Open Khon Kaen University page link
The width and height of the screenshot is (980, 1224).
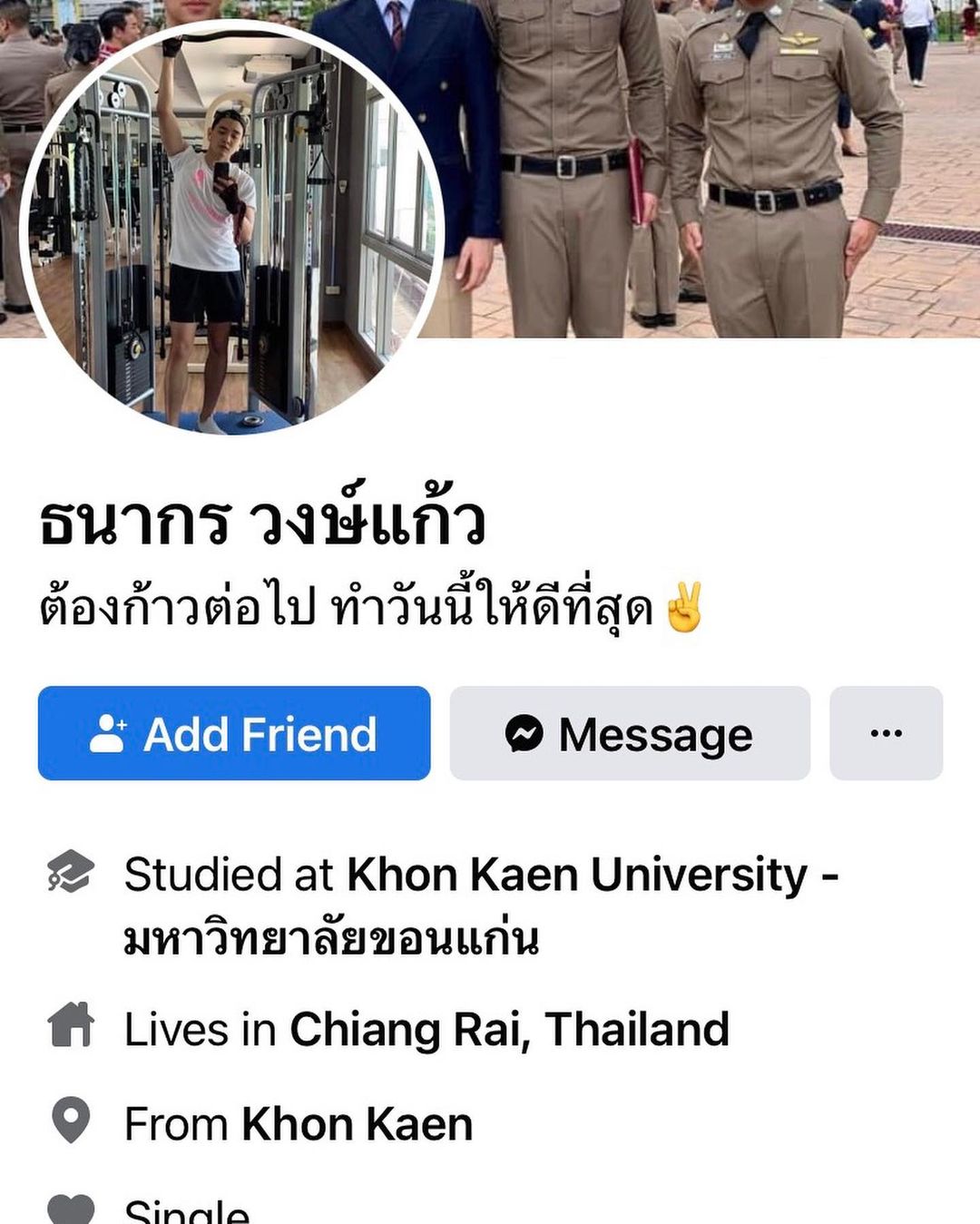(x=576, y=876)
